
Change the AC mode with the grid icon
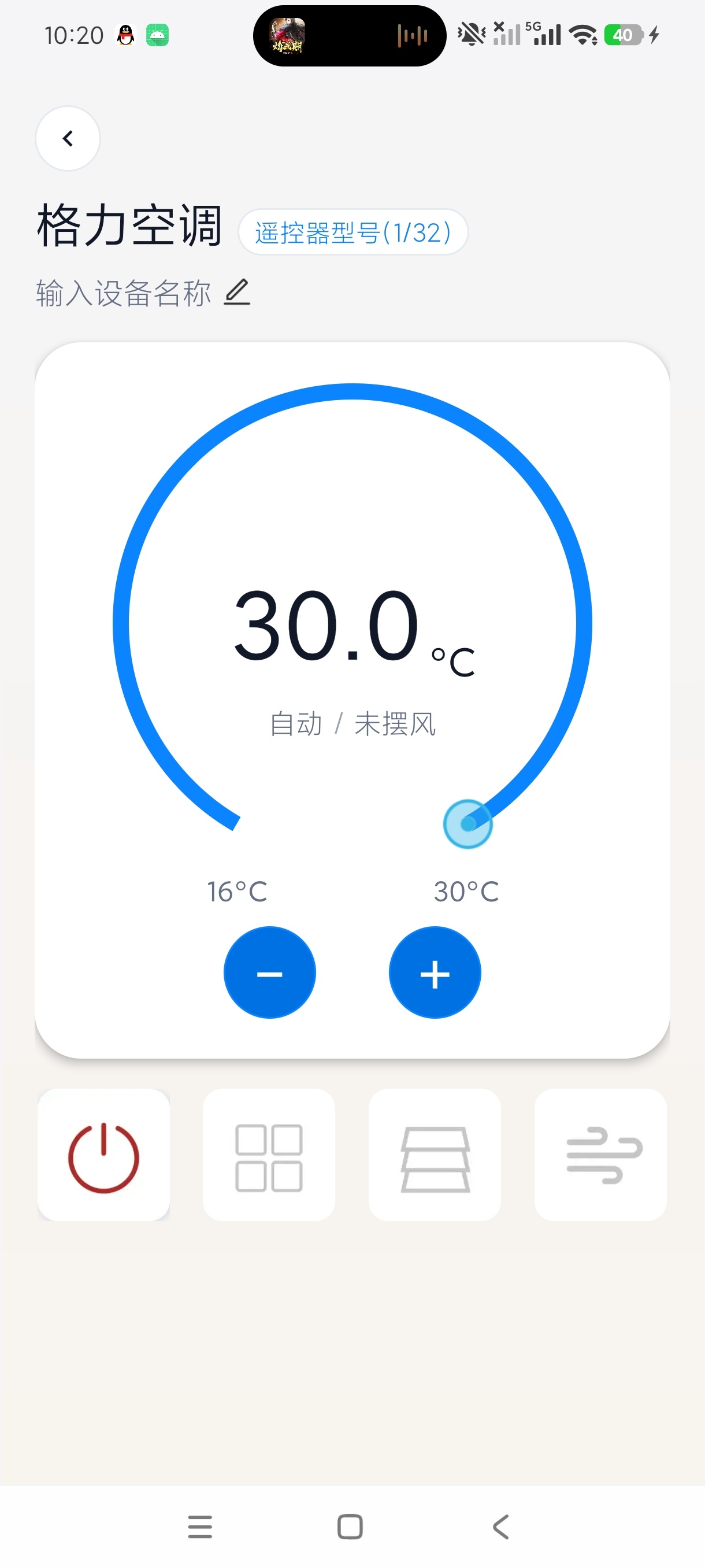[x=269, y=1155]
